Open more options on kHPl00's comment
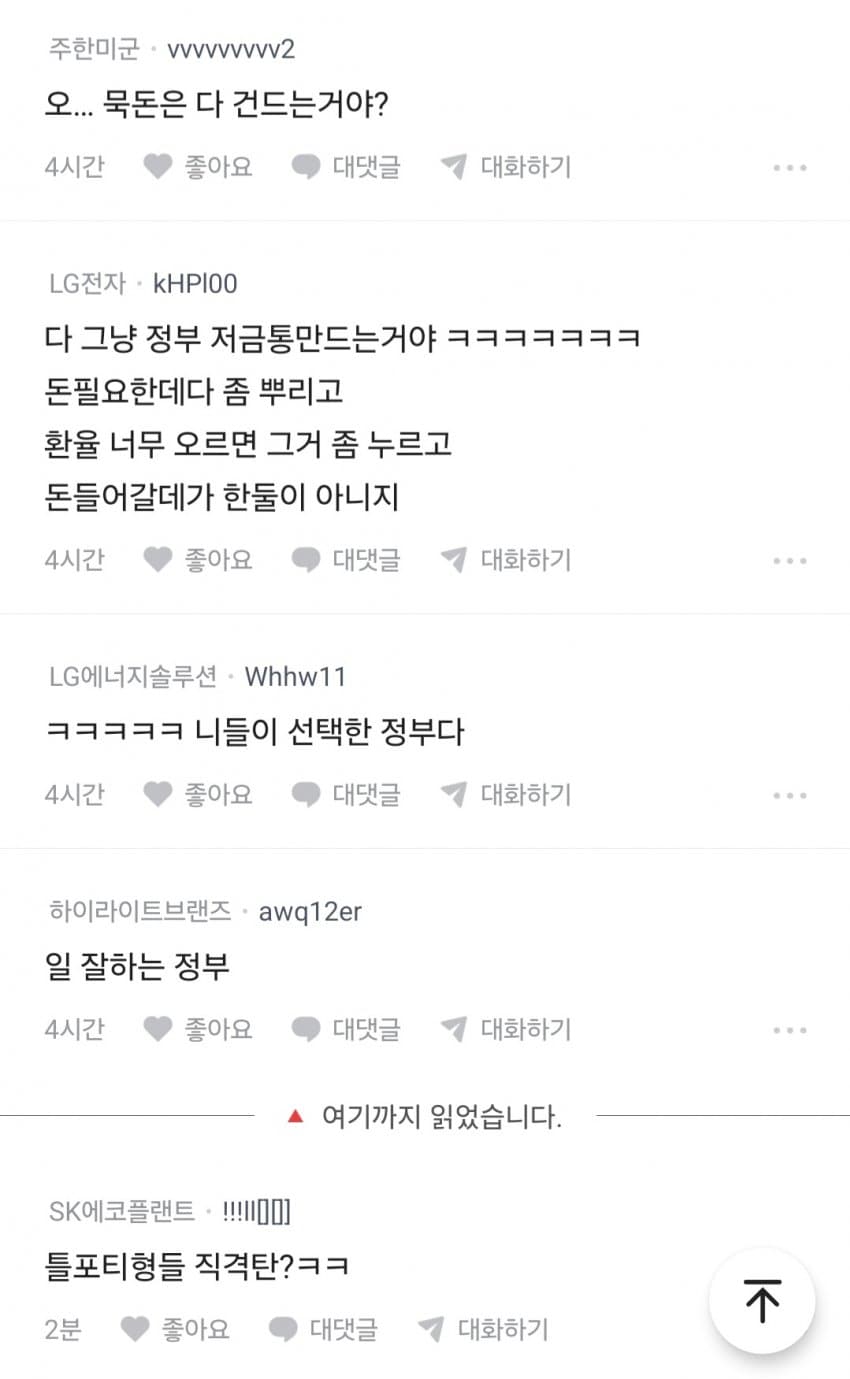This screenshot has height=1379, width=850. tap(789, 561)
